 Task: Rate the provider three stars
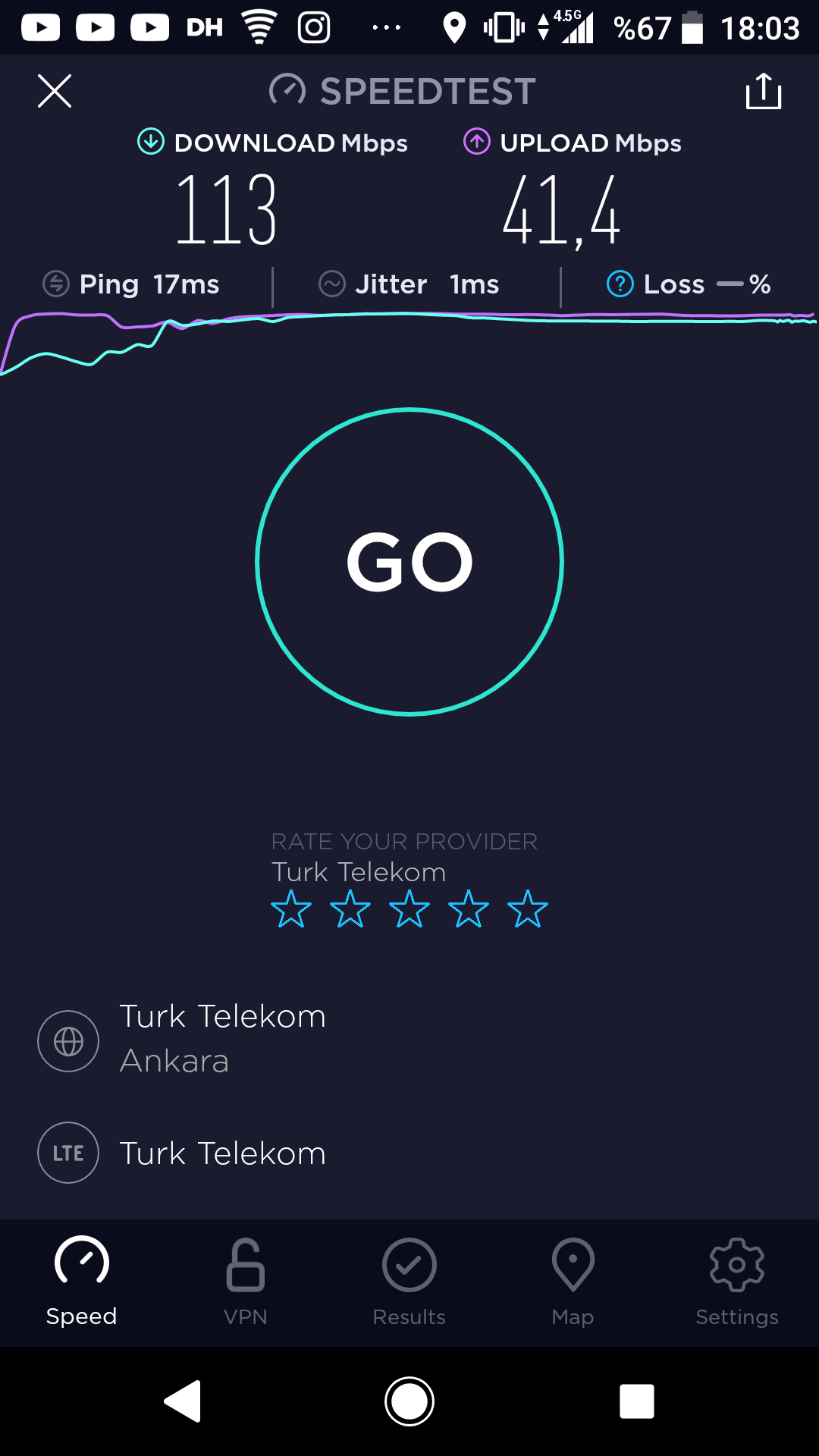click(x=409, y=909)
